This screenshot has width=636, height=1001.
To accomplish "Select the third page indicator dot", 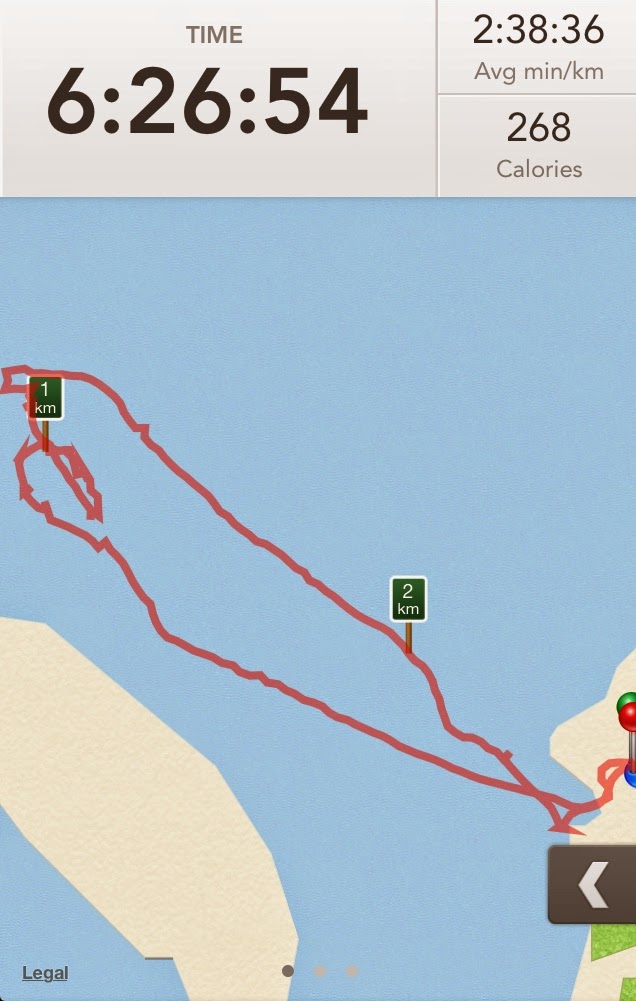I will [x=351, y=970].
